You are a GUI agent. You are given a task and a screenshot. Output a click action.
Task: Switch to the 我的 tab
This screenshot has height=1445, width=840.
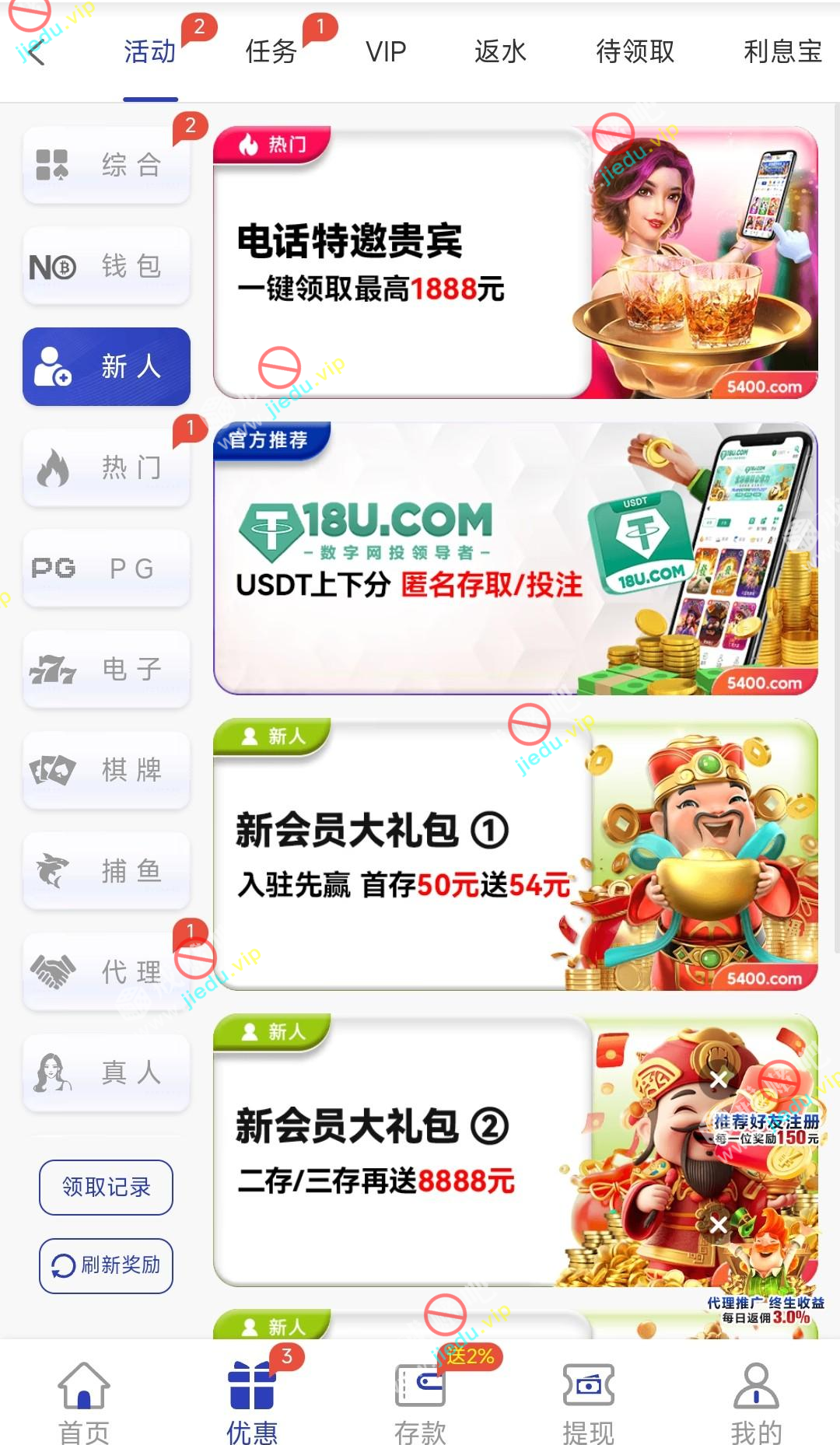pyautogui.click(x=756, y=1404)
